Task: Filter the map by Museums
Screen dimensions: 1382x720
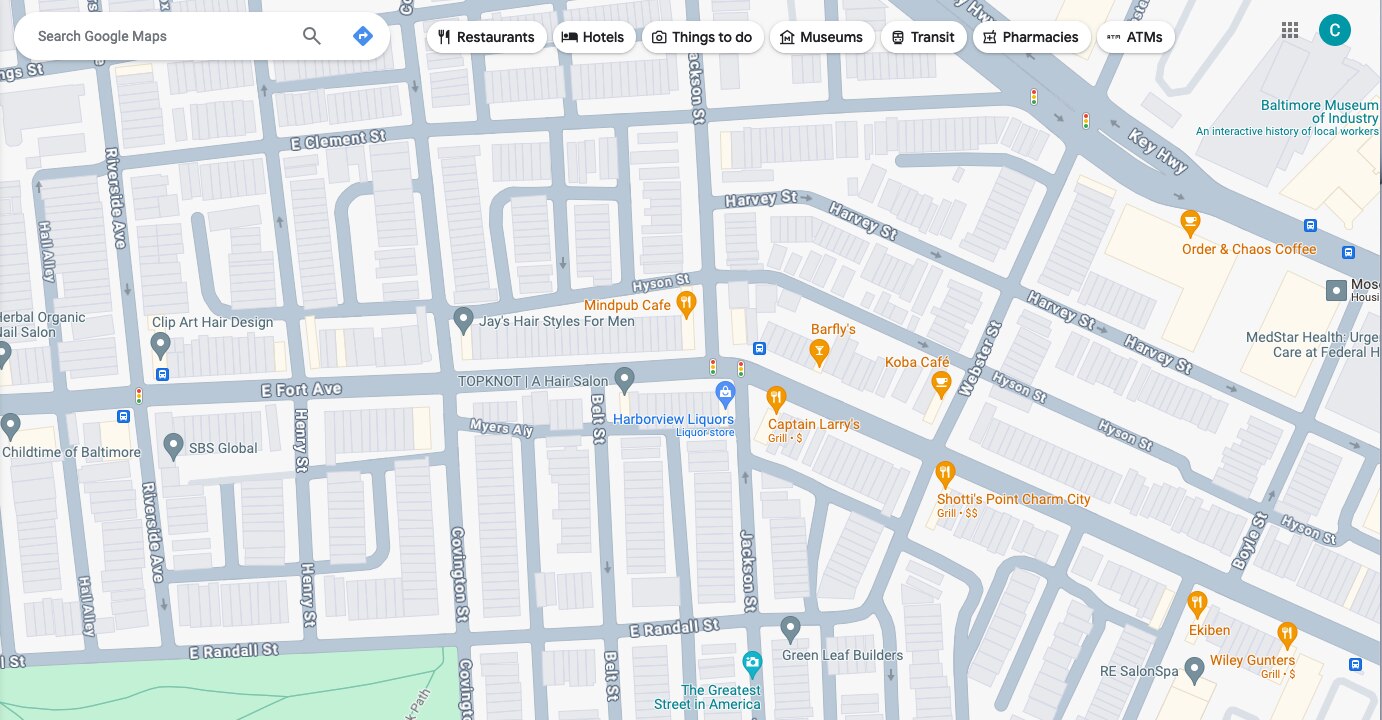Action: pos(821,37)
